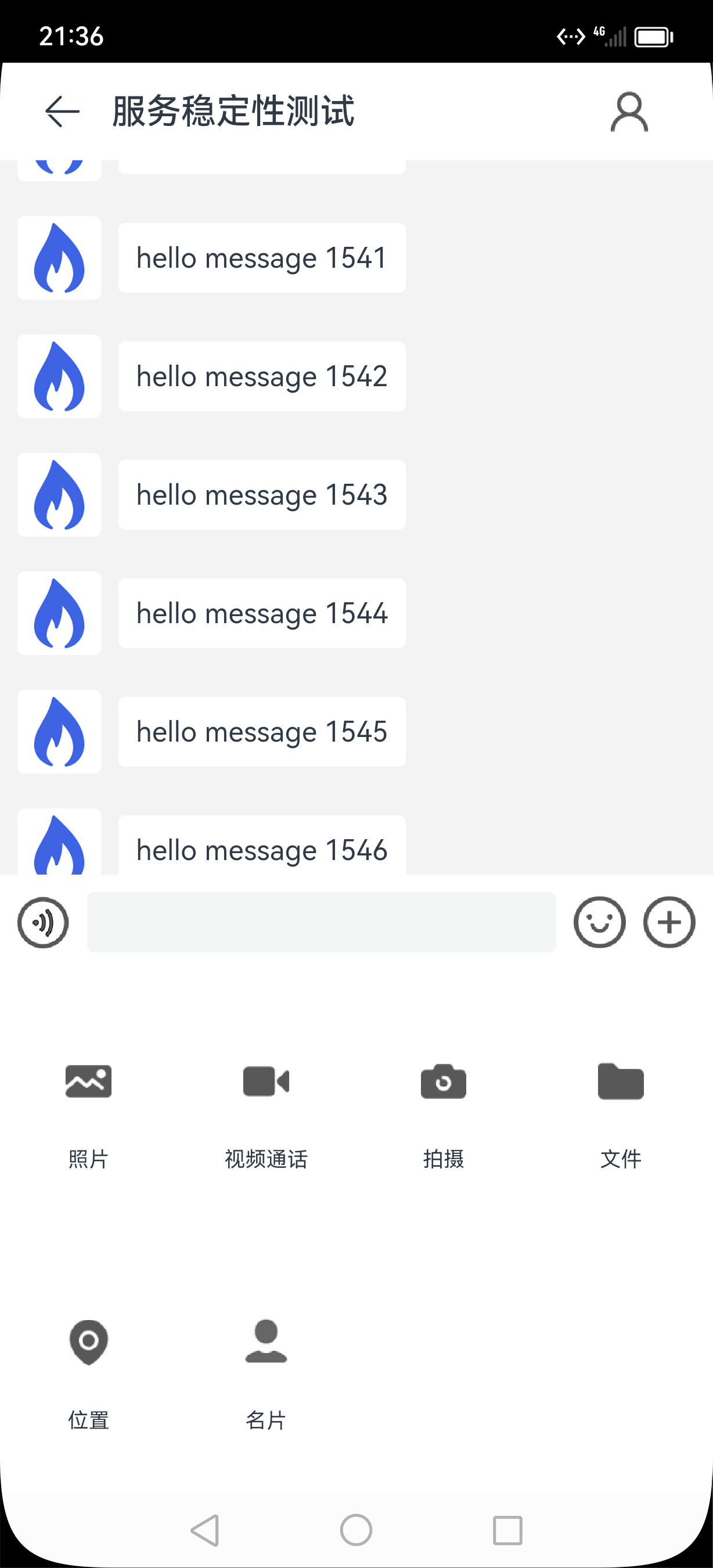The height and width of the screenshot is (1568, 713).
Task: Go back from the 服务稳定性测试 chat
Action: (x=63, y=112)
